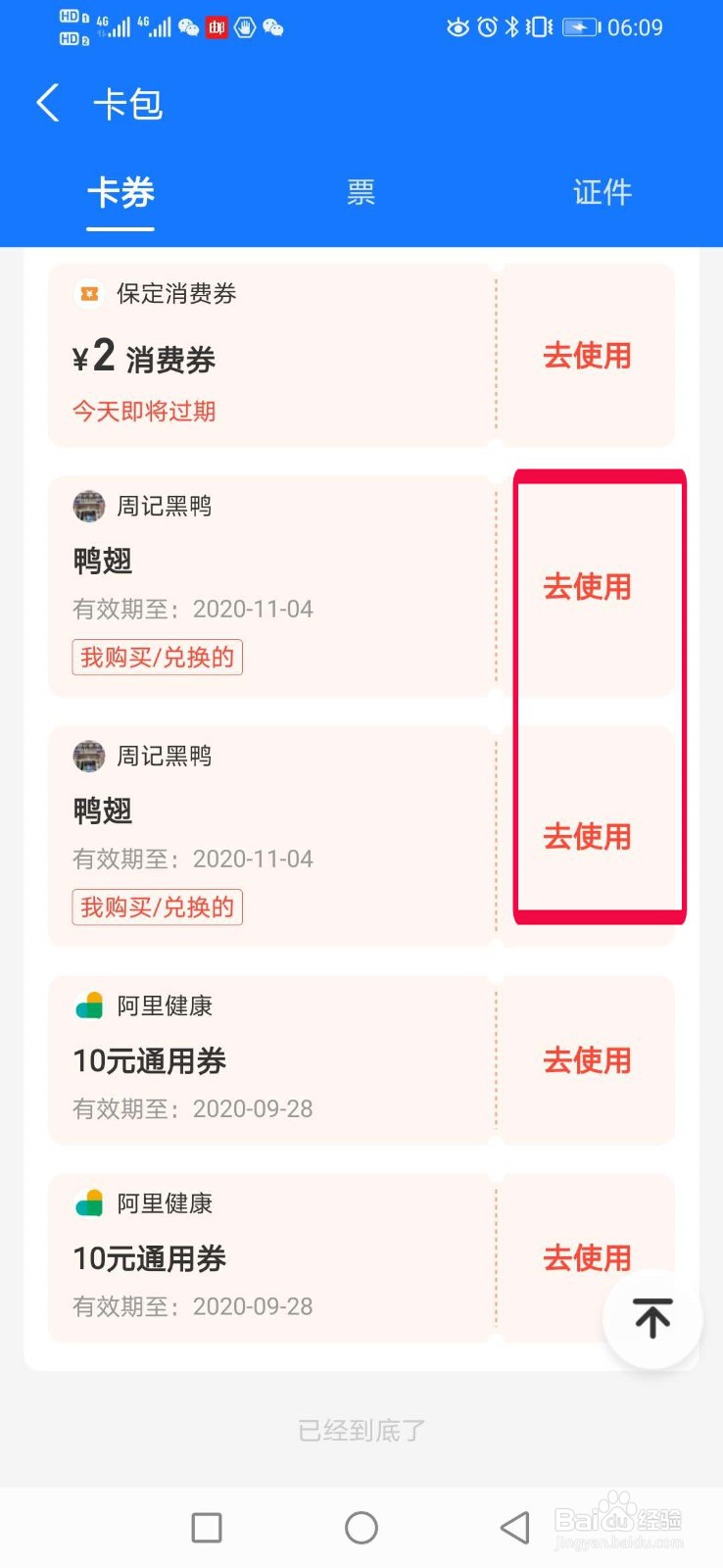Tap the 已经到底了 text at list bottom

(x=361, y=1430)
